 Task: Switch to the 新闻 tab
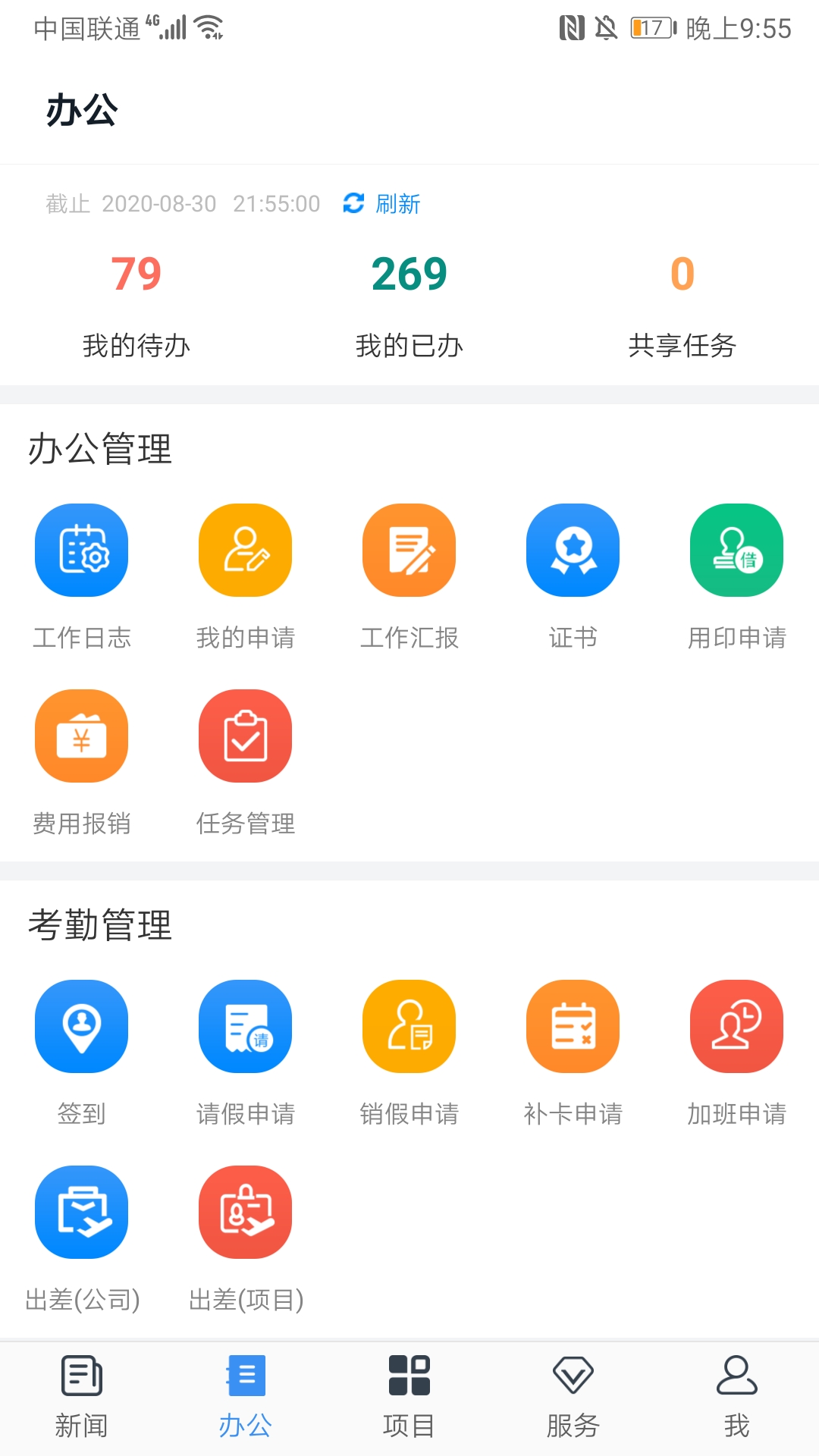pyautogui.click(x=82, y=1397)
